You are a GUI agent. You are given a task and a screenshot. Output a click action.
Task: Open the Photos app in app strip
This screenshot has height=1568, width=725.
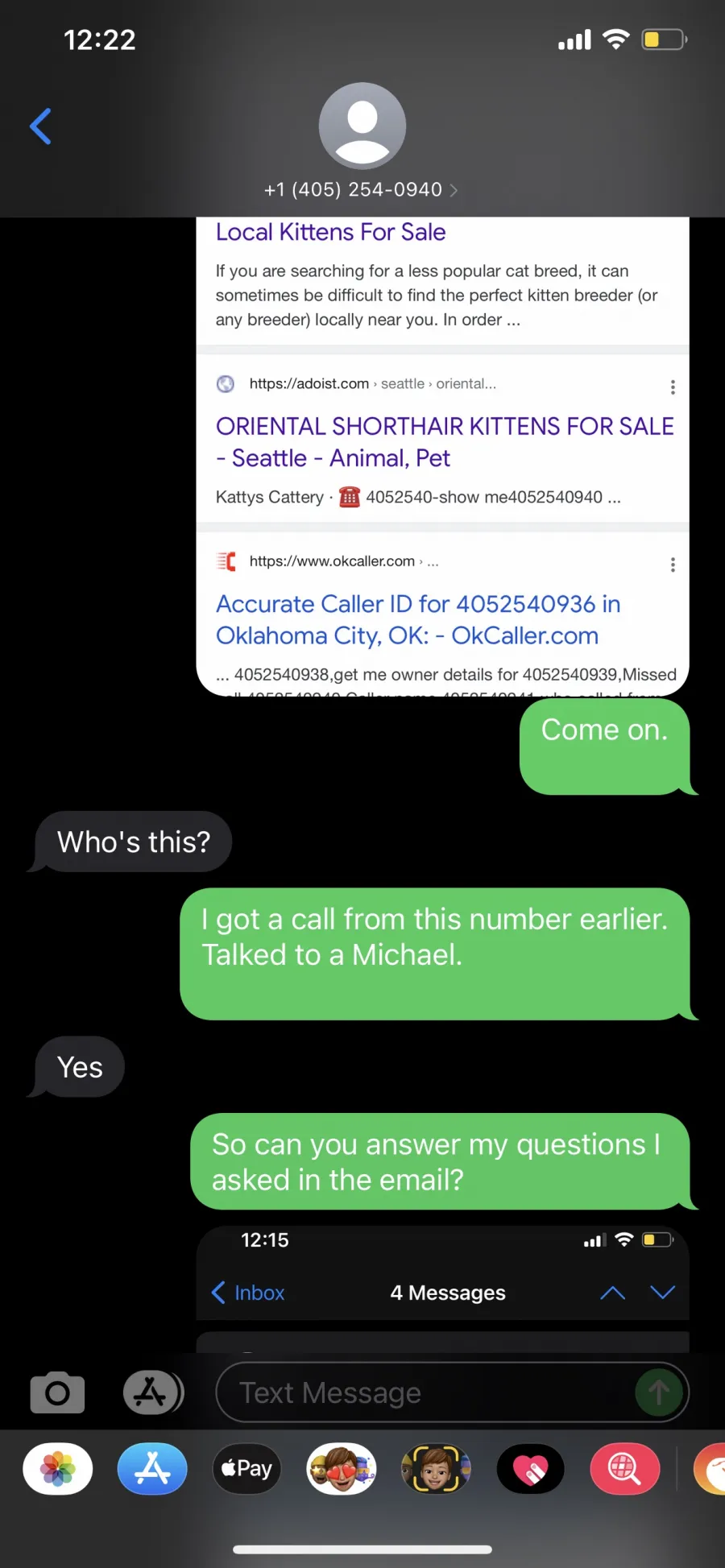click(x=58, y=1469)
